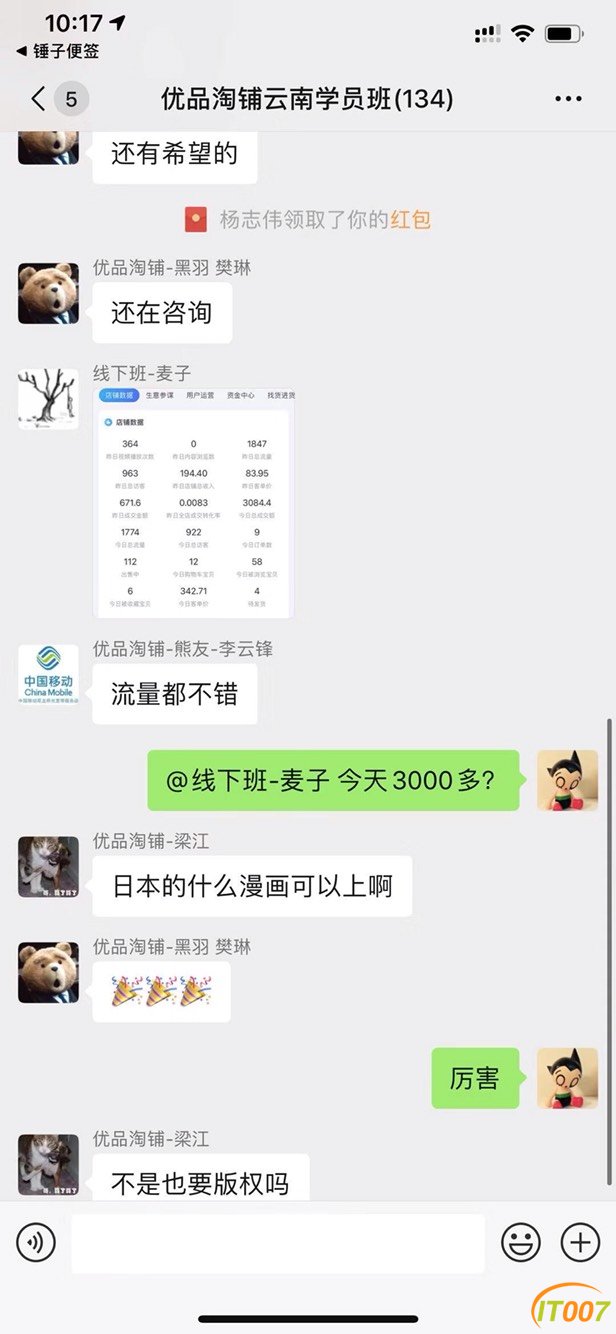Open China Mobile avatar of 李云锋
This screenshot has width=616, height=1334.
point(48,676)
